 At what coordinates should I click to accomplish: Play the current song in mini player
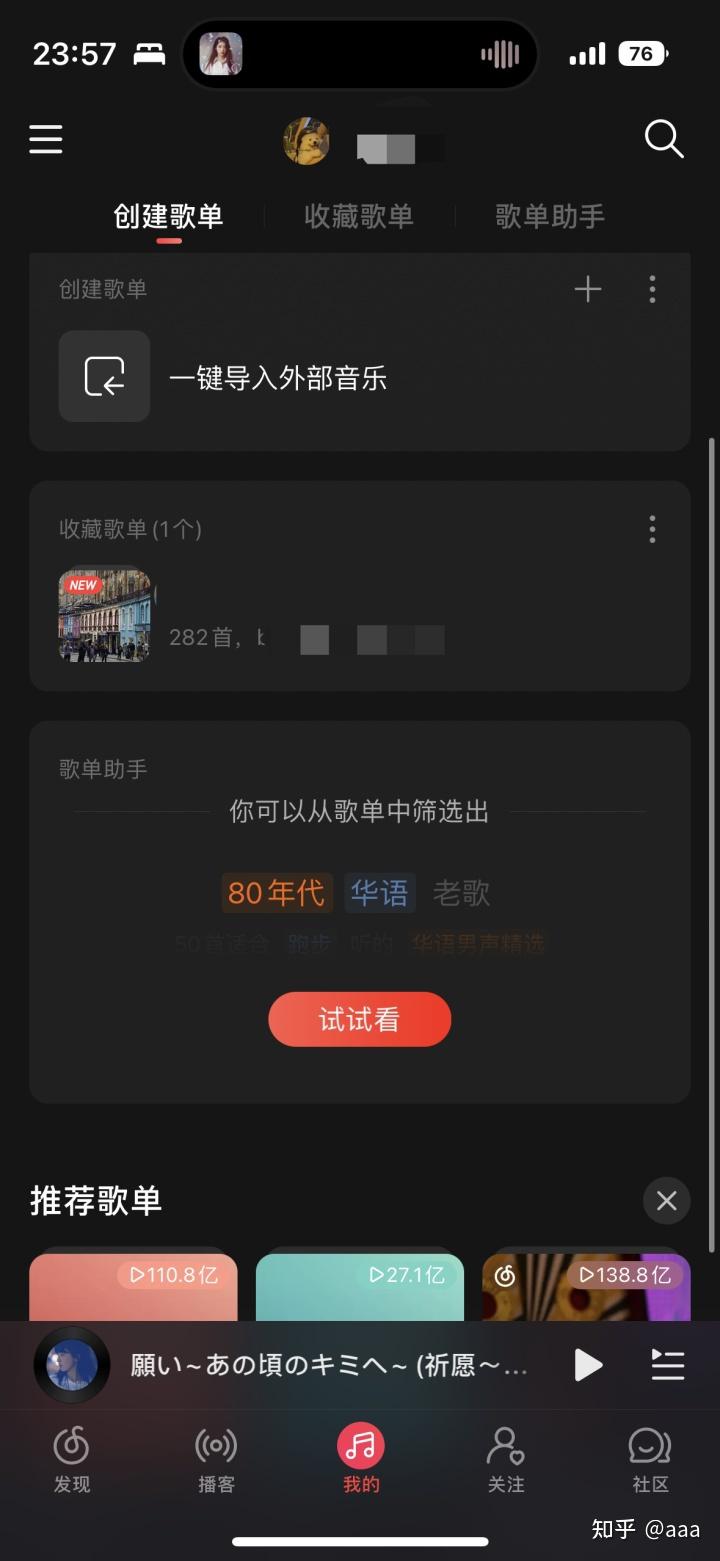tap(588, 1365)
